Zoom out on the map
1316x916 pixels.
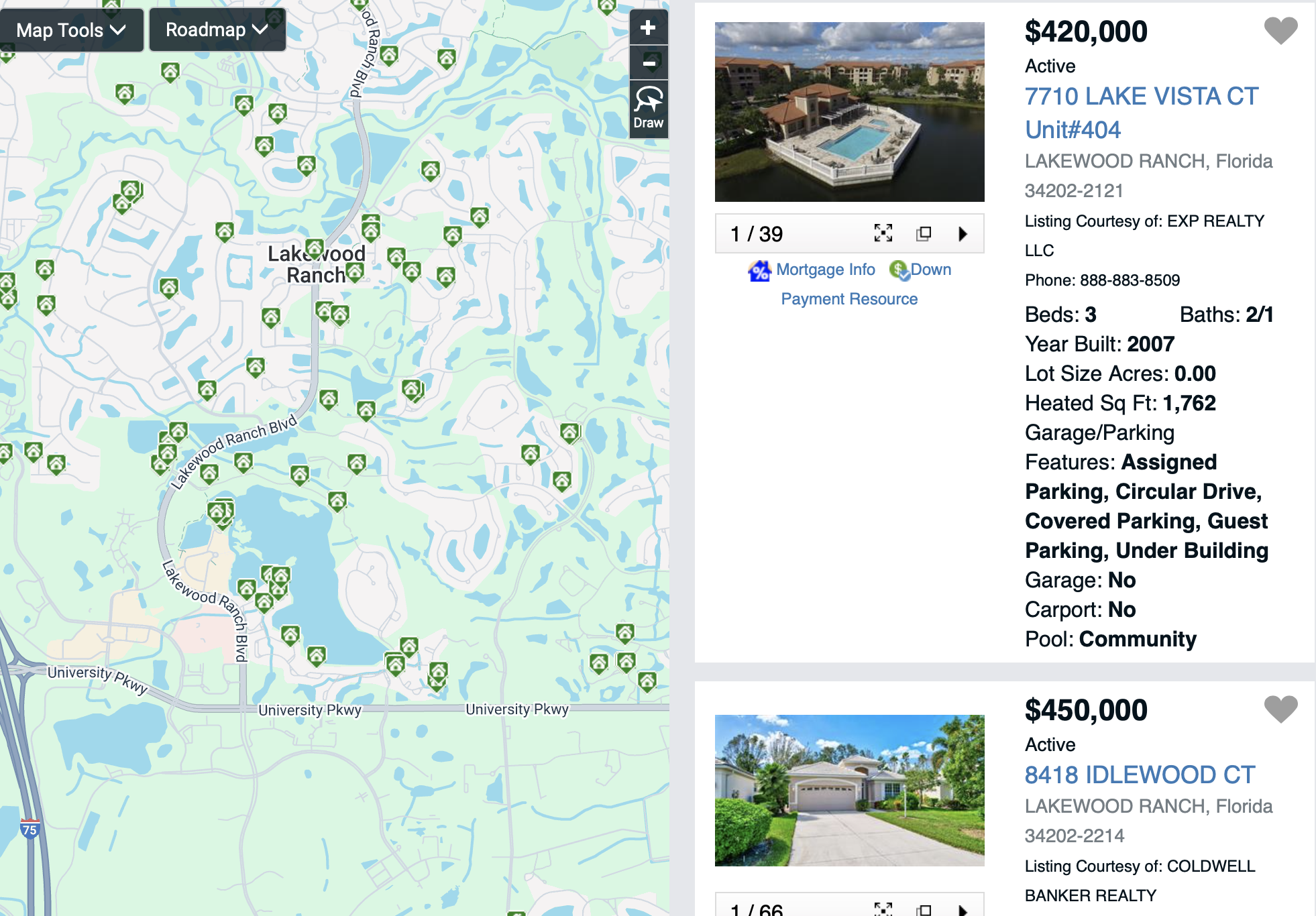point(648,63)
